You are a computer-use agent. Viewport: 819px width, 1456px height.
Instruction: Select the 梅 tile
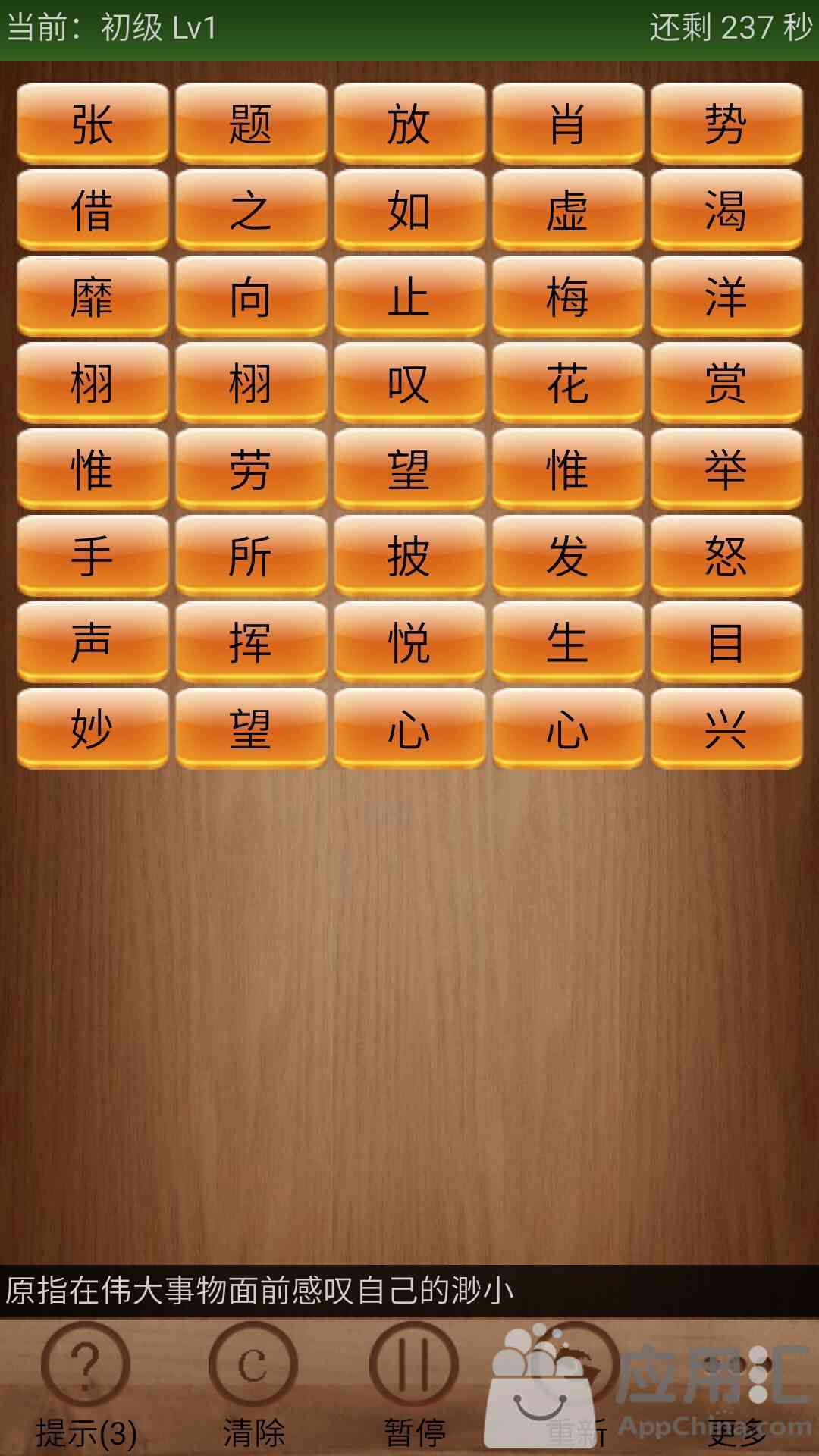[568, 297]
